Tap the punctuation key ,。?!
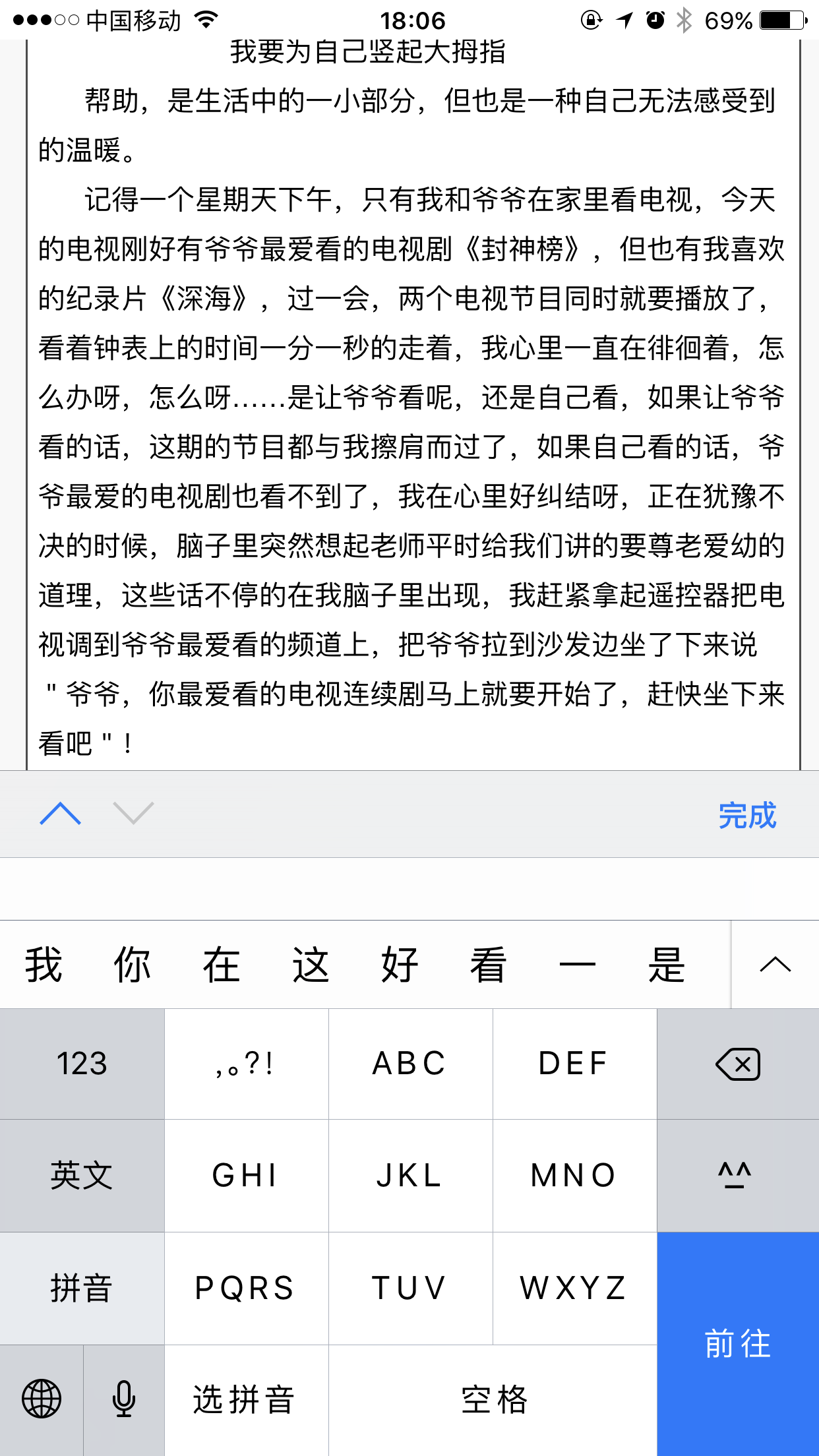This screenshot has width=819, height=1456. pyautogui.click(x=246, y=1064)
